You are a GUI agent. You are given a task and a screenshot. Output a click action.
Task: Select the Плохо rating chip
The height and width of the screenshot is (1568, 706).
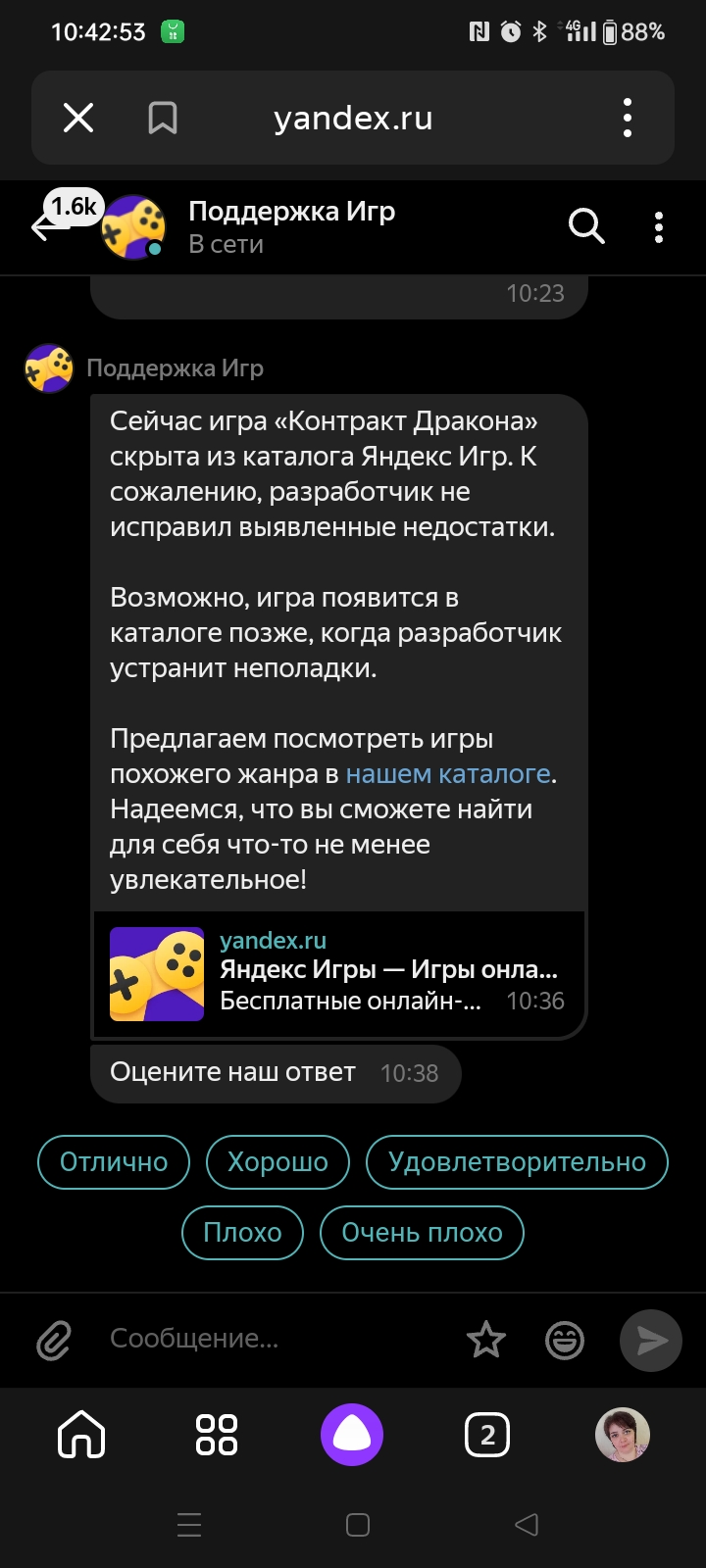tap(242, 1233)
